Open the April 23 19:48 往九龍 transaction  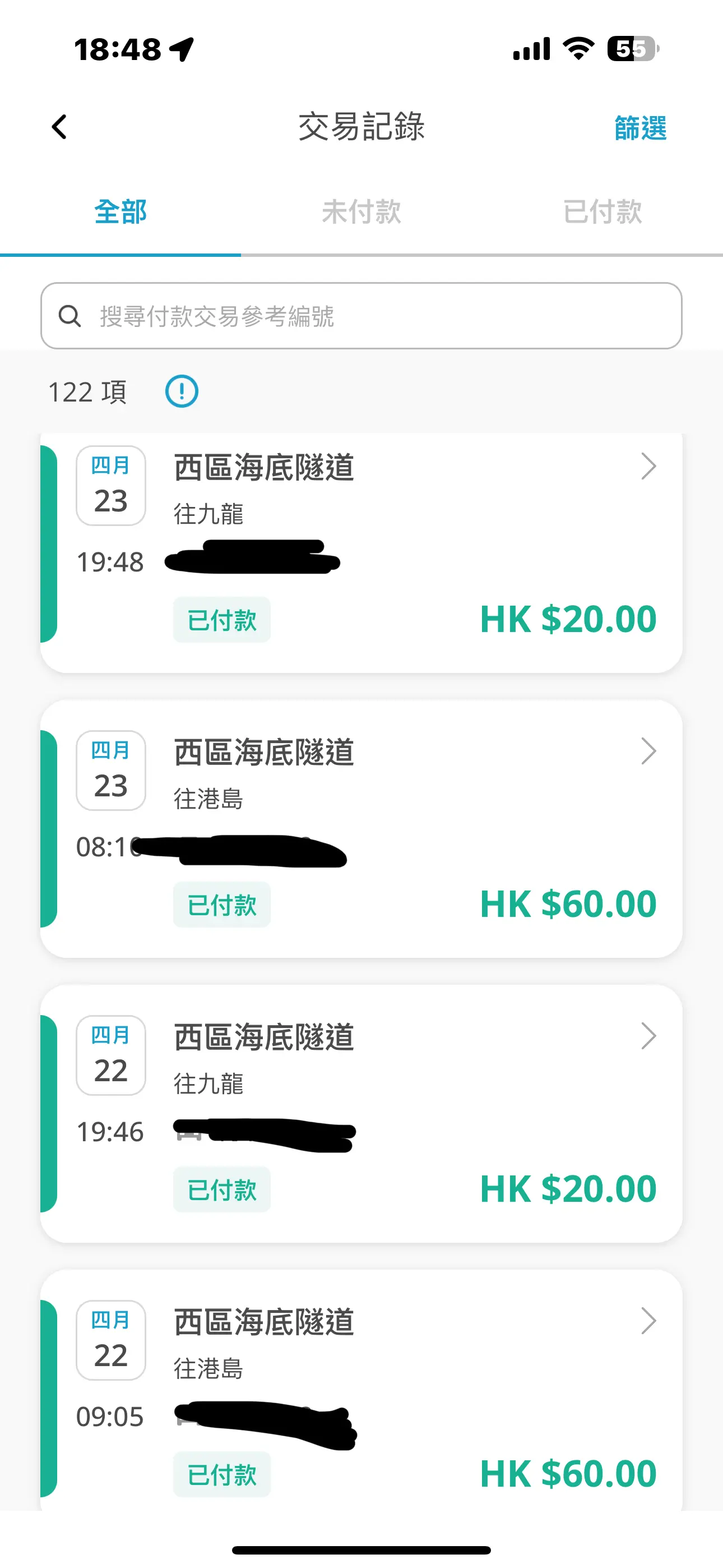click(361, 552)
